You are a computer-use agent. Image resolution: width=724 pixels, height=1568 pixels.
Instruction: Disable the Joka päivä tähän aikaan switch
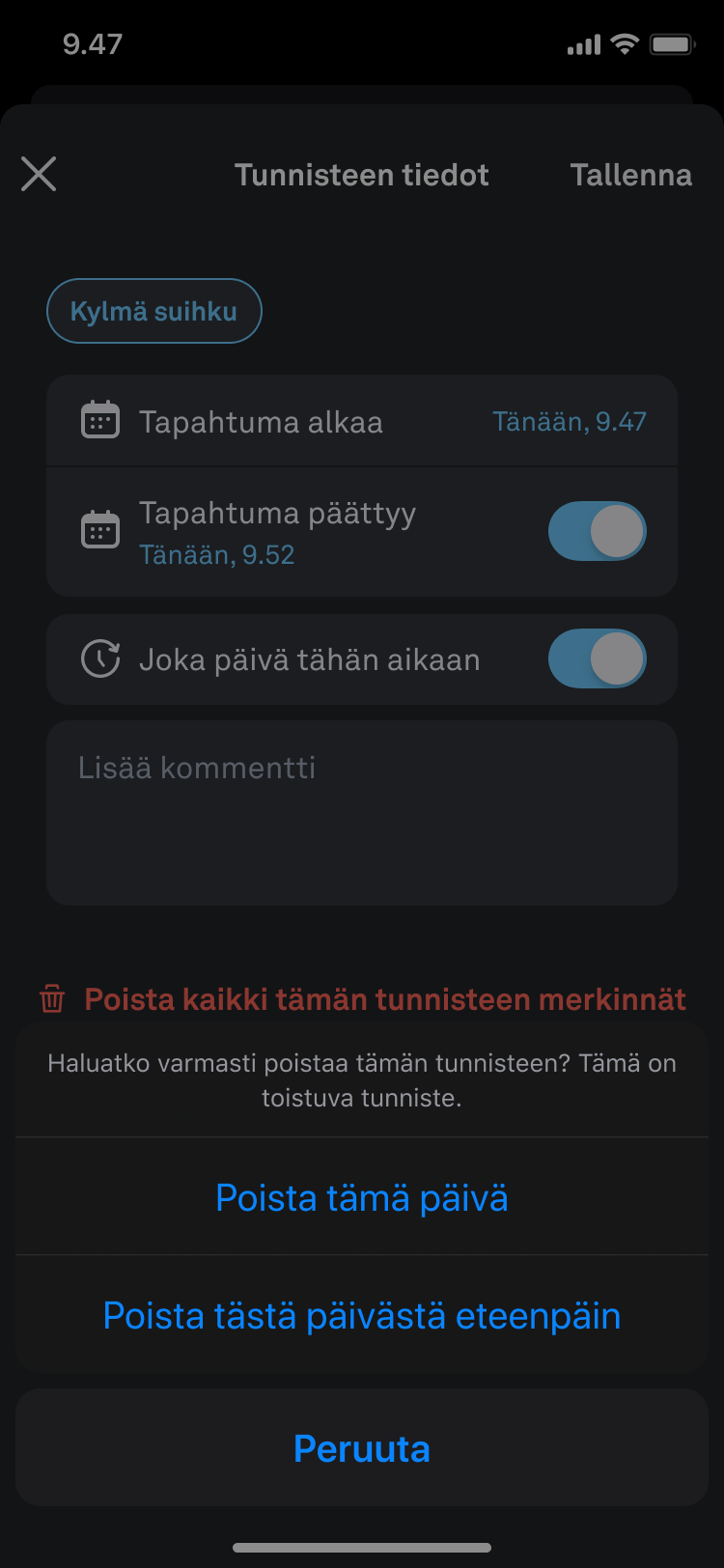point(597,659)
